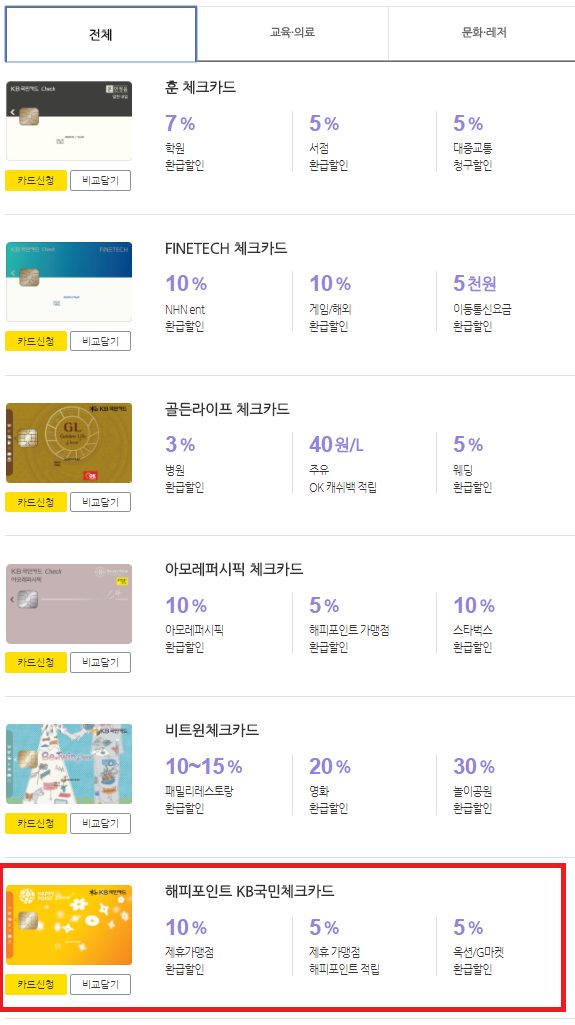This screenshot has width=575, height=1025.
Task: View the 골든라이프 체크카드 card image
Action: [x=69, y=443]
